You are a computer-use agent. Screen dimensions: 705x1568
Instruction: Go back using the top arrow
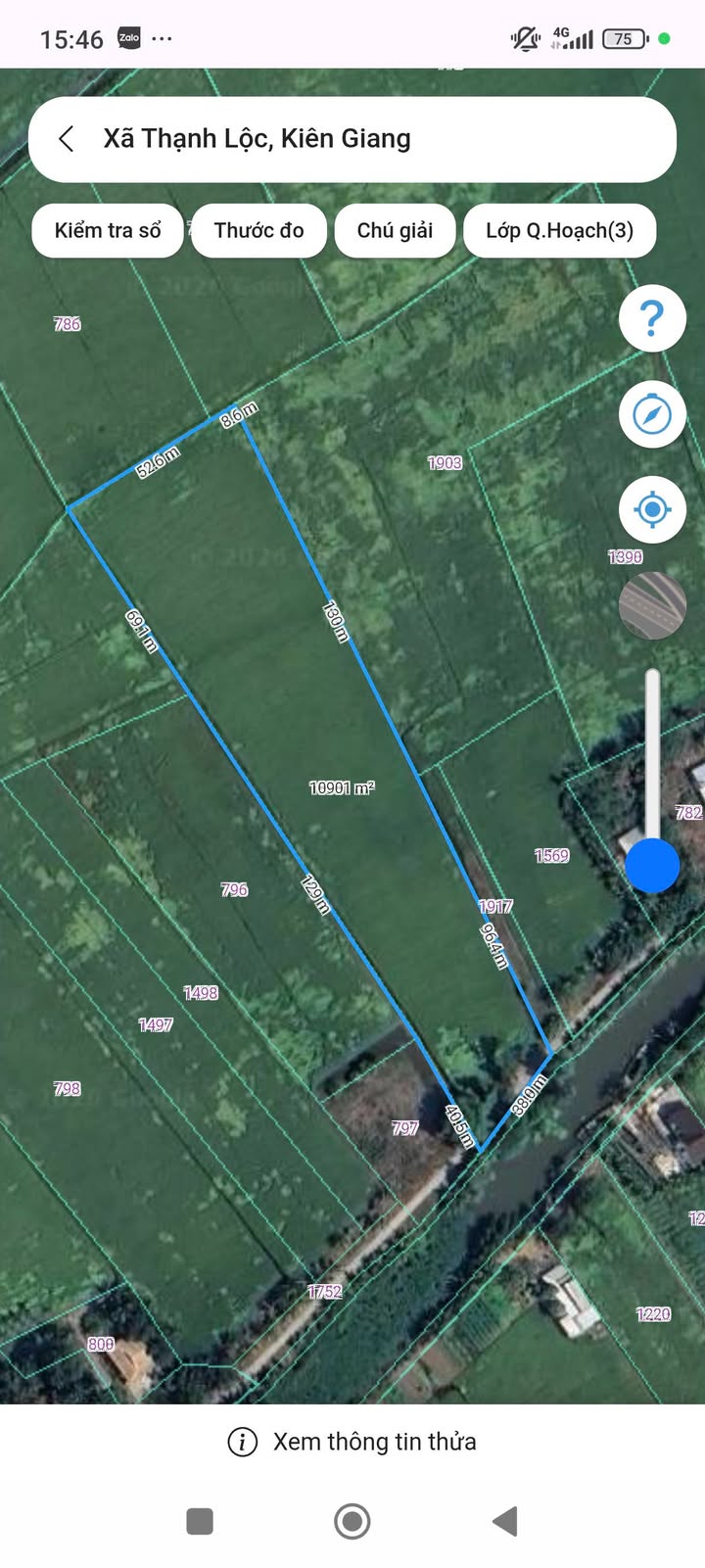tap(67, 139)
